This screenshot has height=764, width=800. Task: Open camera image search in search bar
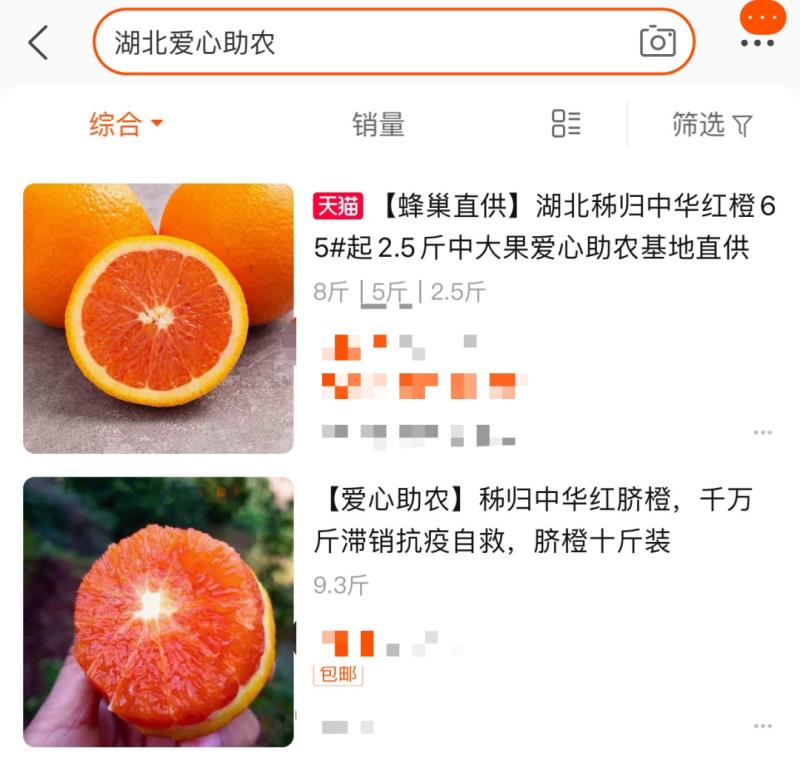[657, 41]
